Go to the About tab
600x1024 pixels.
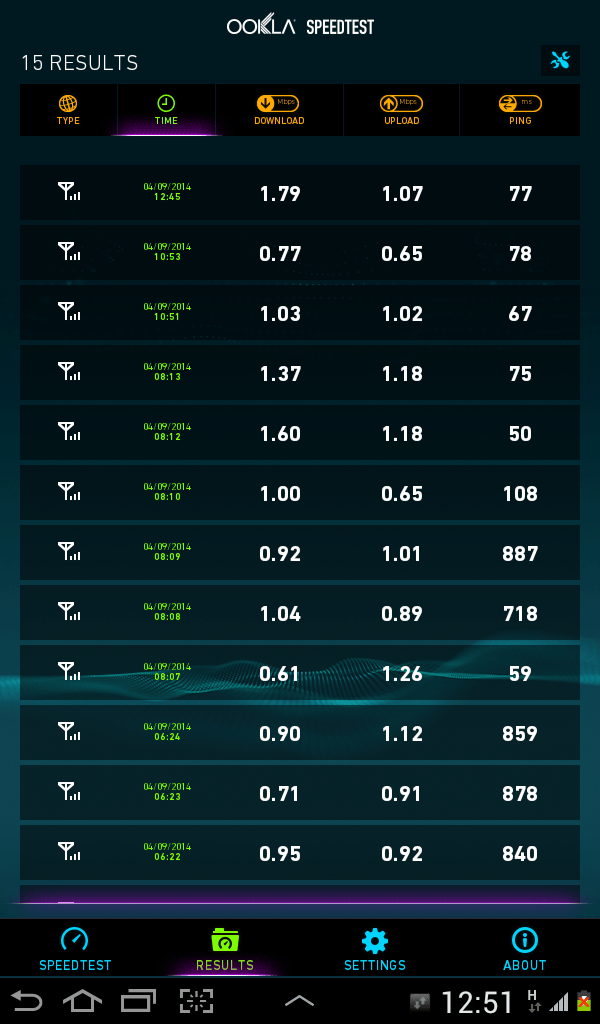(524, 949)
